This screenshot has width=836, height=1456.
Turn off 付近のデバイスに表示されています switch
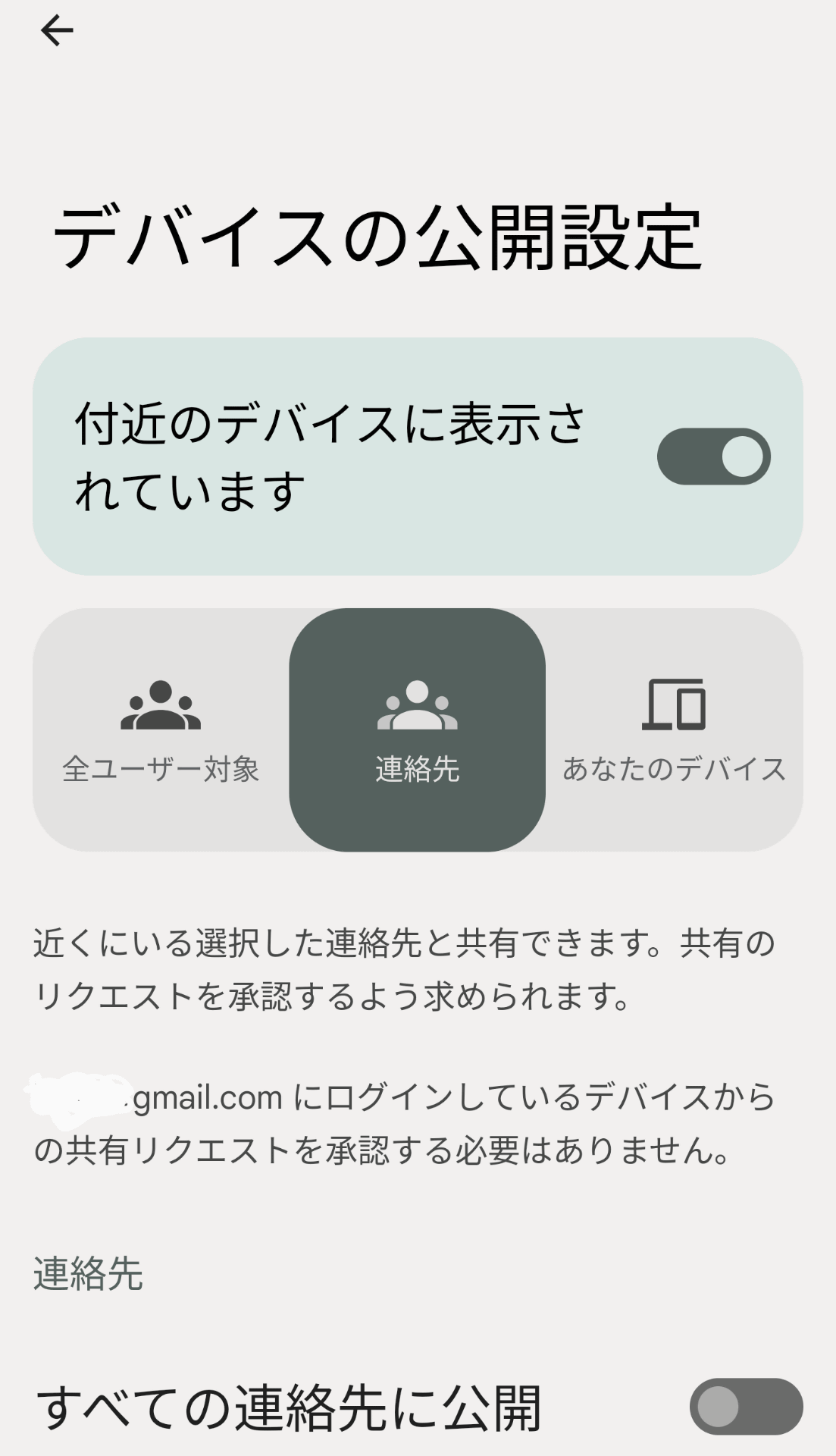pyautogui.click(x=713, y=457)
